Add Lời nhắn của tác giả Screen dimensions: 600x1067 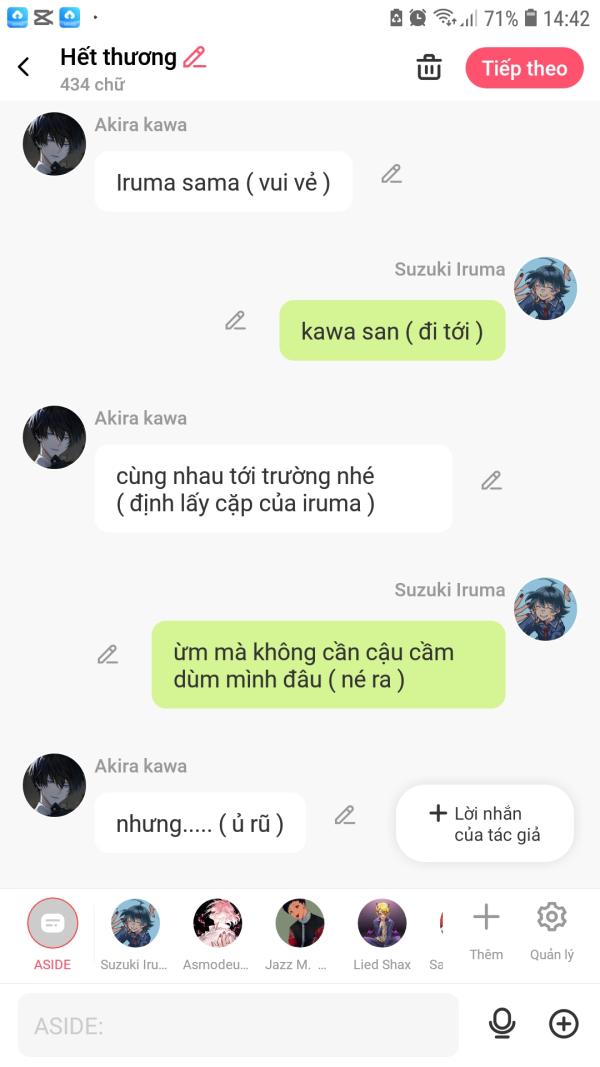(485, 823)
